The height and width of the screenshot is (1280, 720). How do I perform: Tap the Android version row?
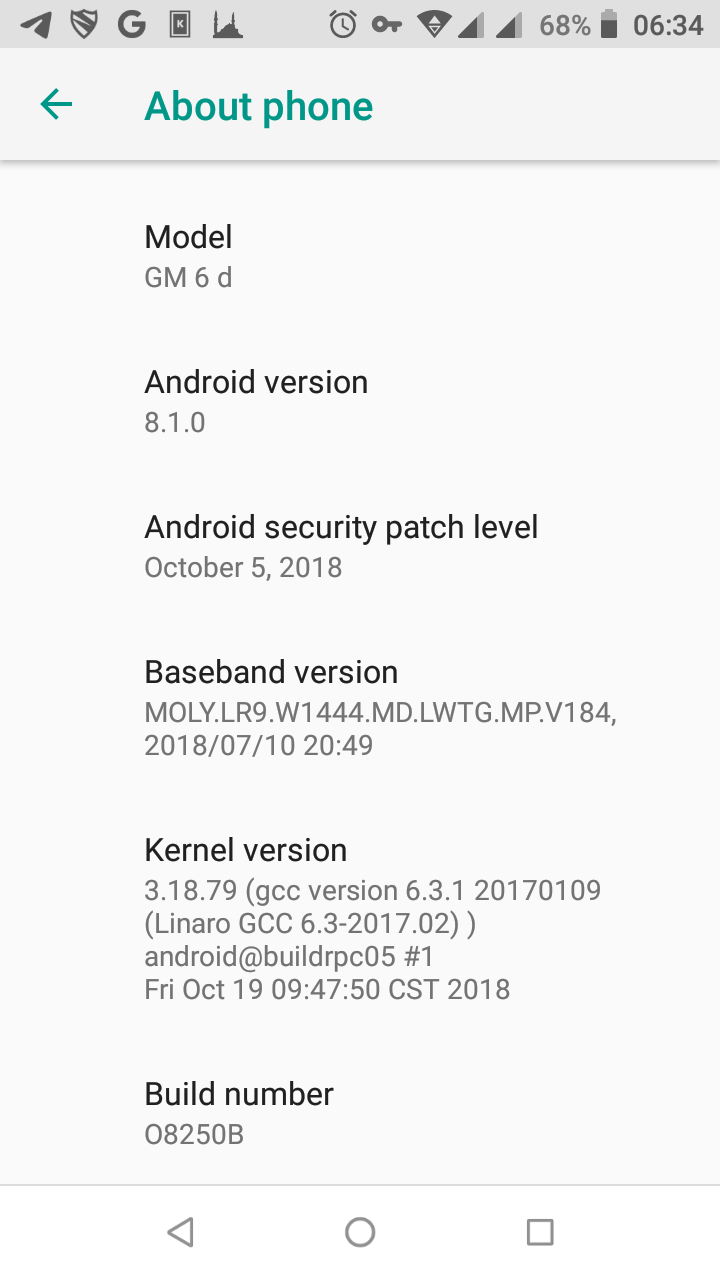click(360, 401)
